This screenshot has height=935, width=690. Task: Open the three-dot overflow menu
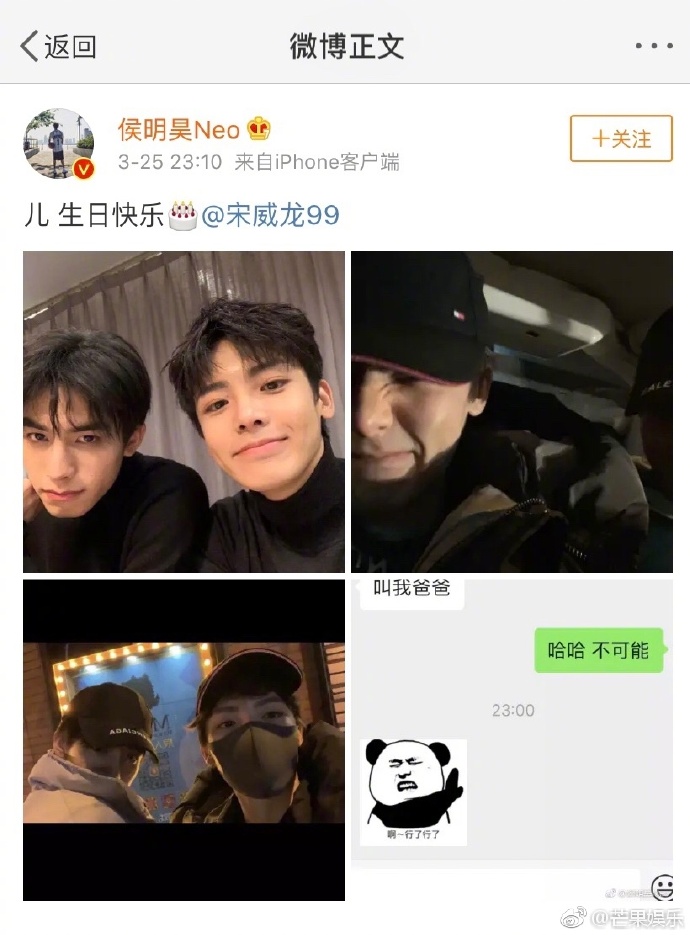click(654, 46)
